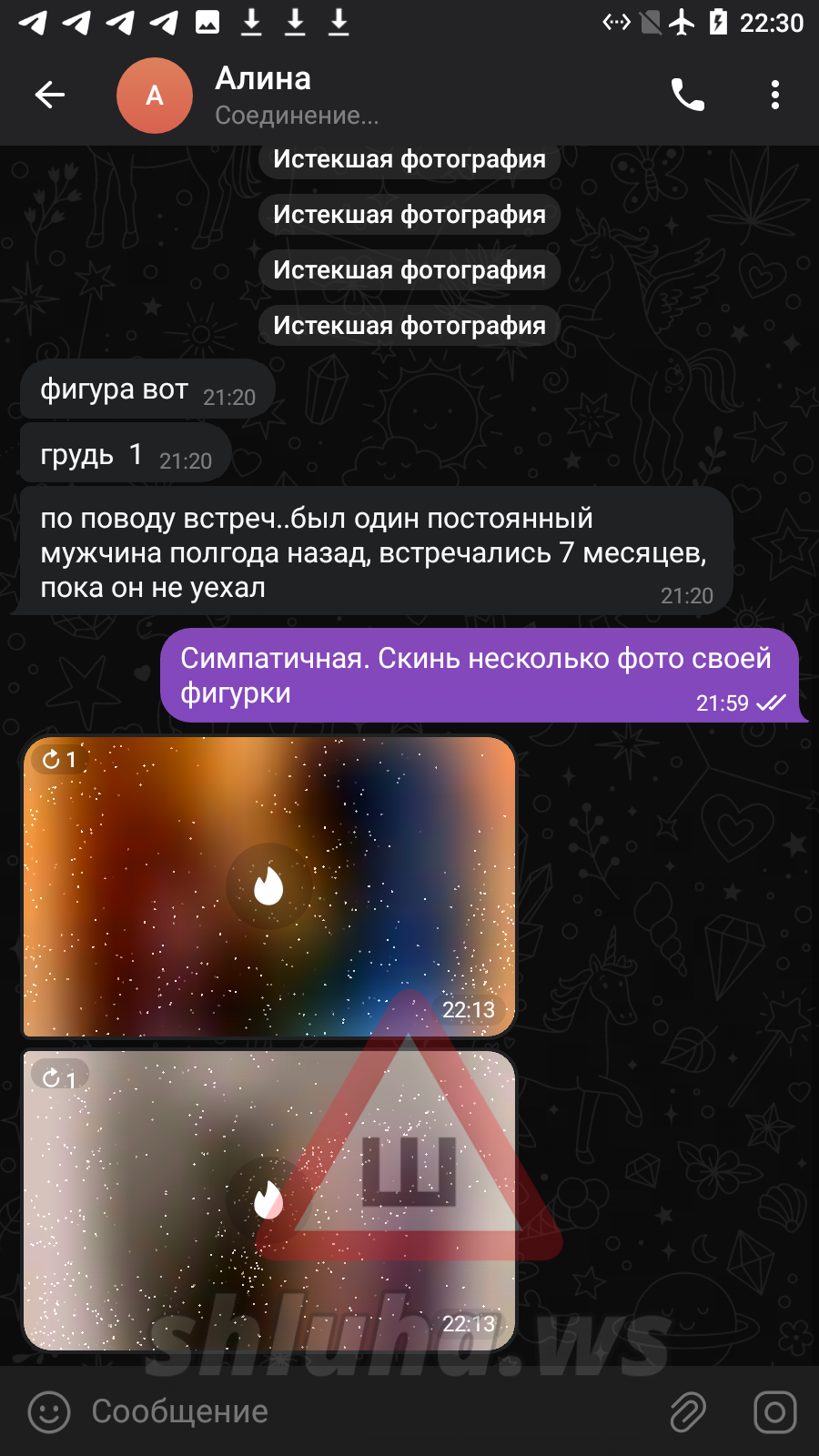Focus the Сообщение input field
The height and width of the screenshot is (1456, 819).
click(364, 1411)
